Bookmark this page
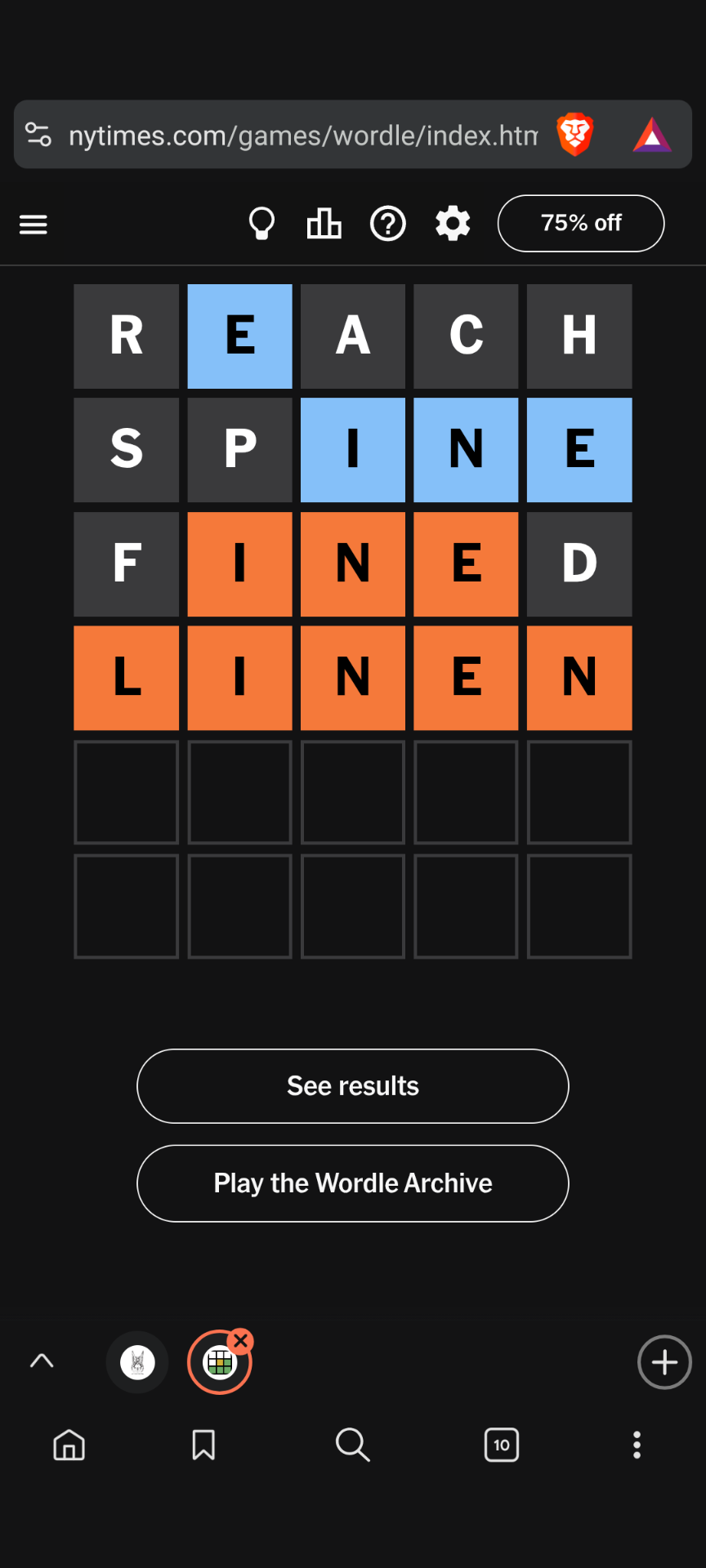 tap(203, 1445)
